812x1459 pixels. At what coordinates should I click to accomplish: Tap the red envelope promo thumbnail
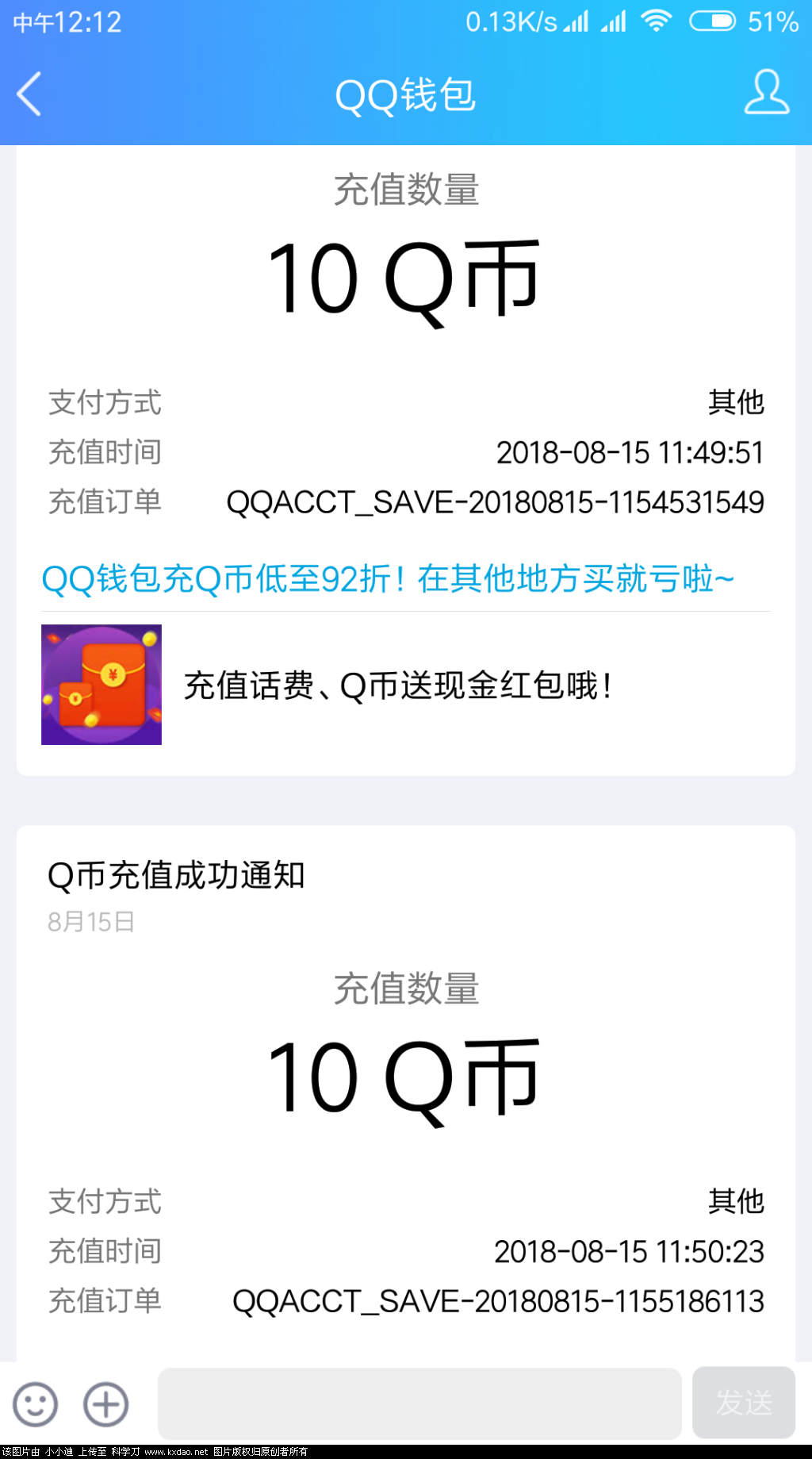101,684
